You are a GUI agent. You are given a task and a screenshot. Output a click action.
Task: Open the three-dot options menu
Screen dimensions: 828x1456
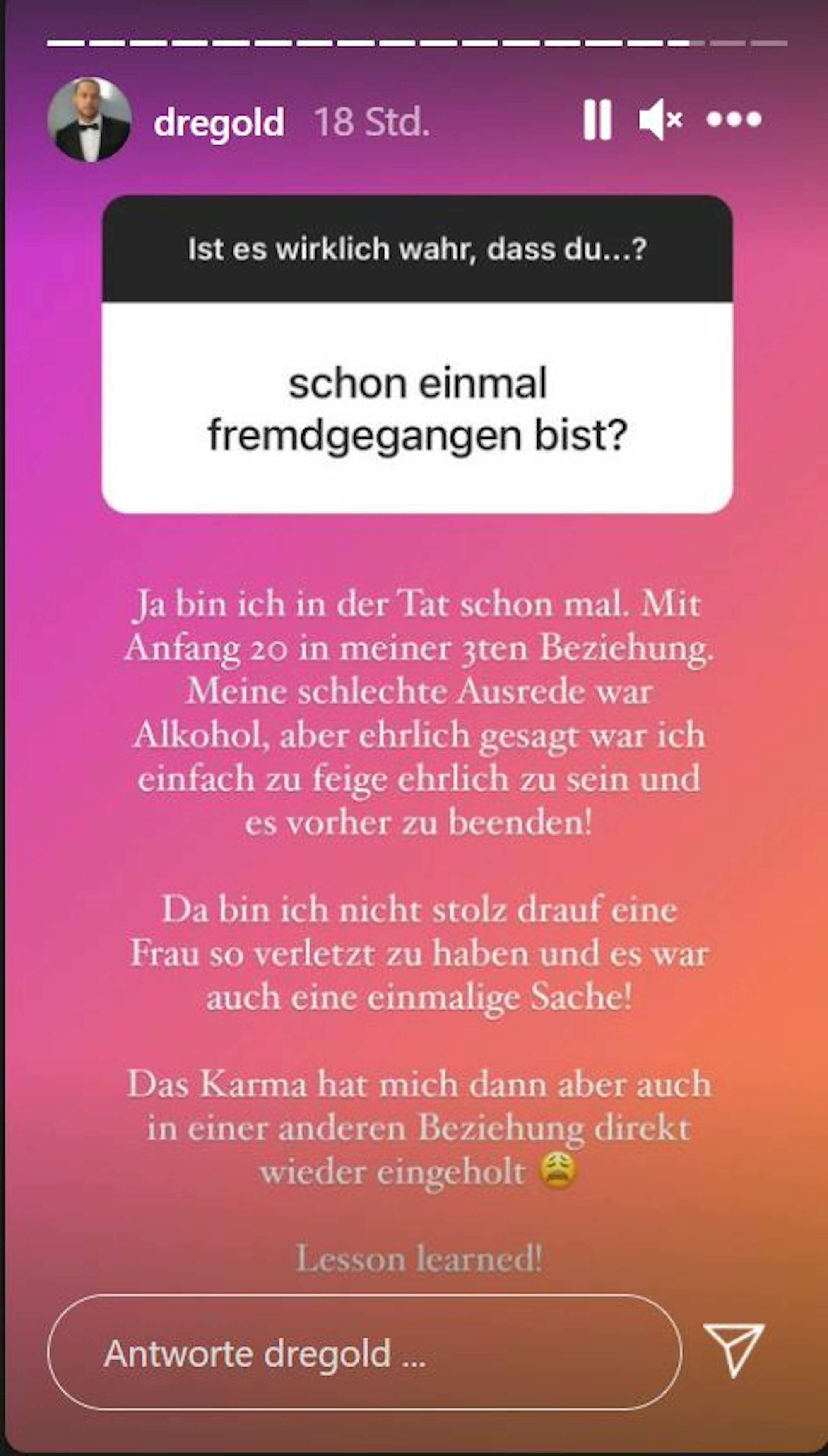pos(734,119)
